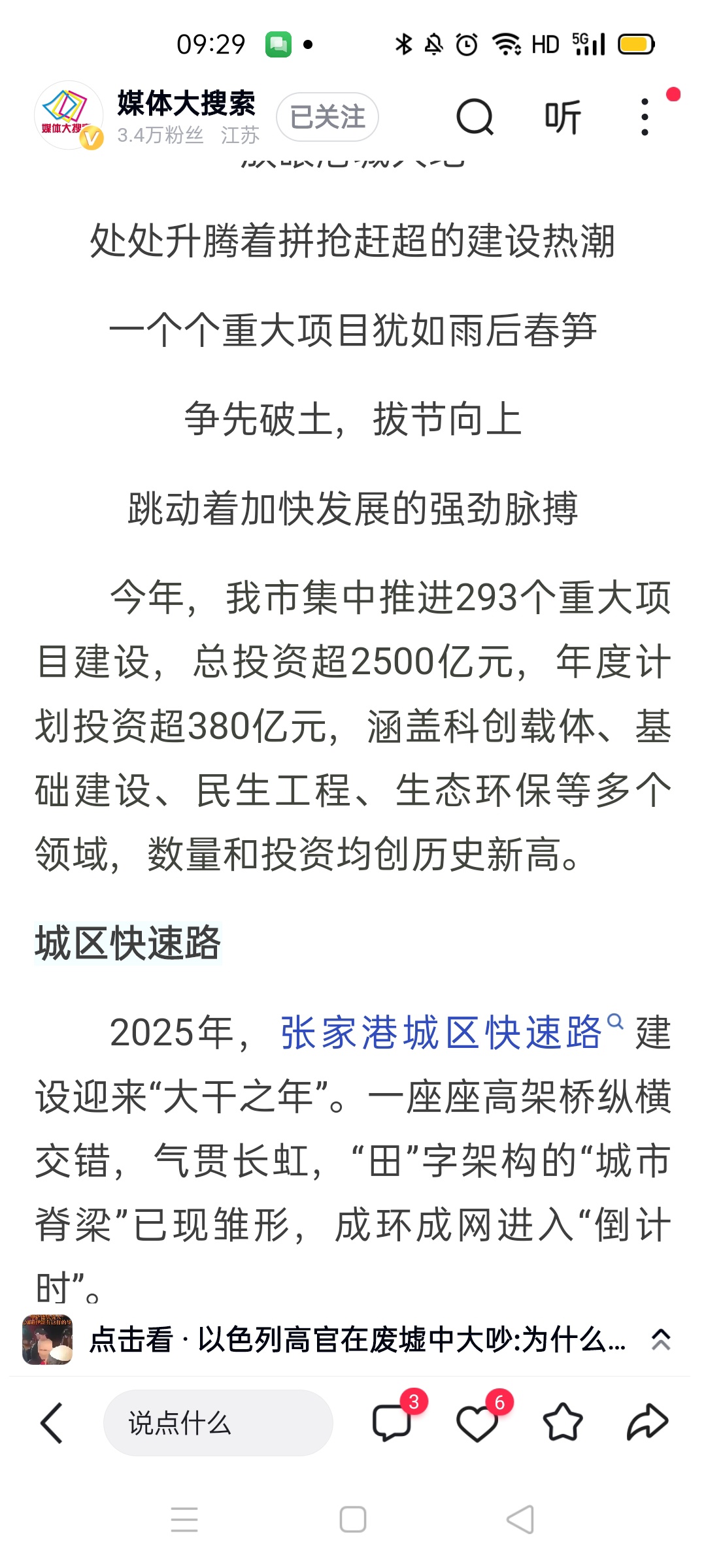Open the 以色列高官在废墟中大吵 recommended story

[x=357, y=1340]
